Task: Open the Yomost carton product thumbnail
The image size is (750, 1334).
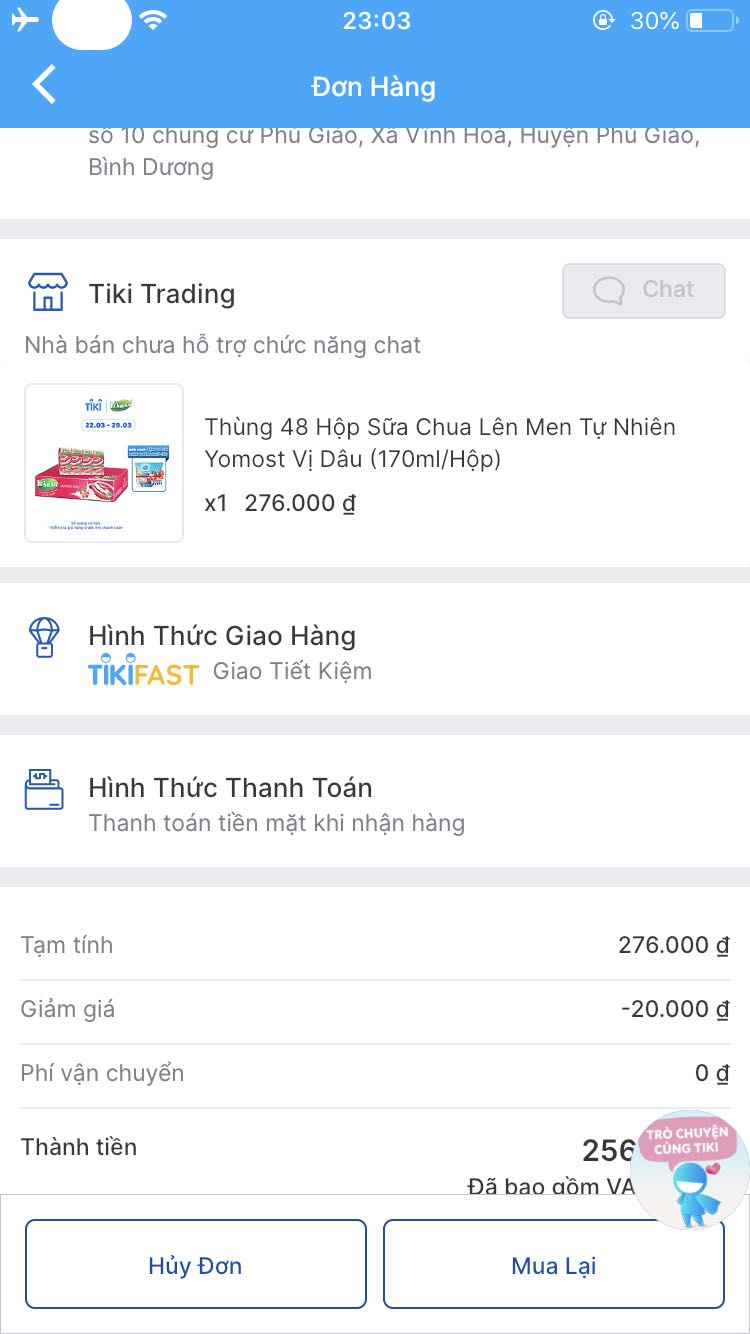Action: pos(103,462)
